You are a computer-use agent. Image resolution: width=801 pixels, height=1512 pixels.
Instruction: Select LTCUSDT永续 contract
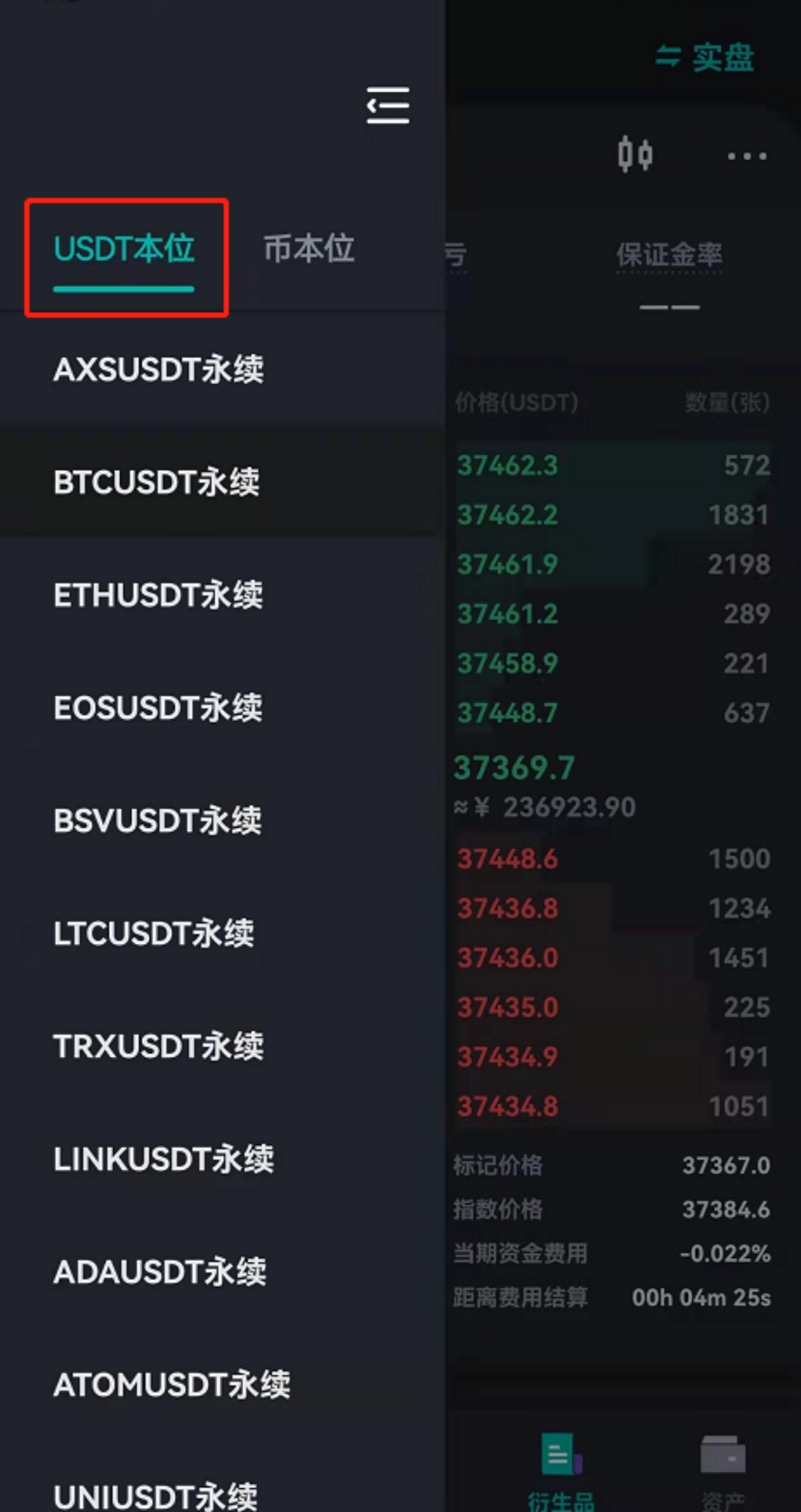pos(223,933)
